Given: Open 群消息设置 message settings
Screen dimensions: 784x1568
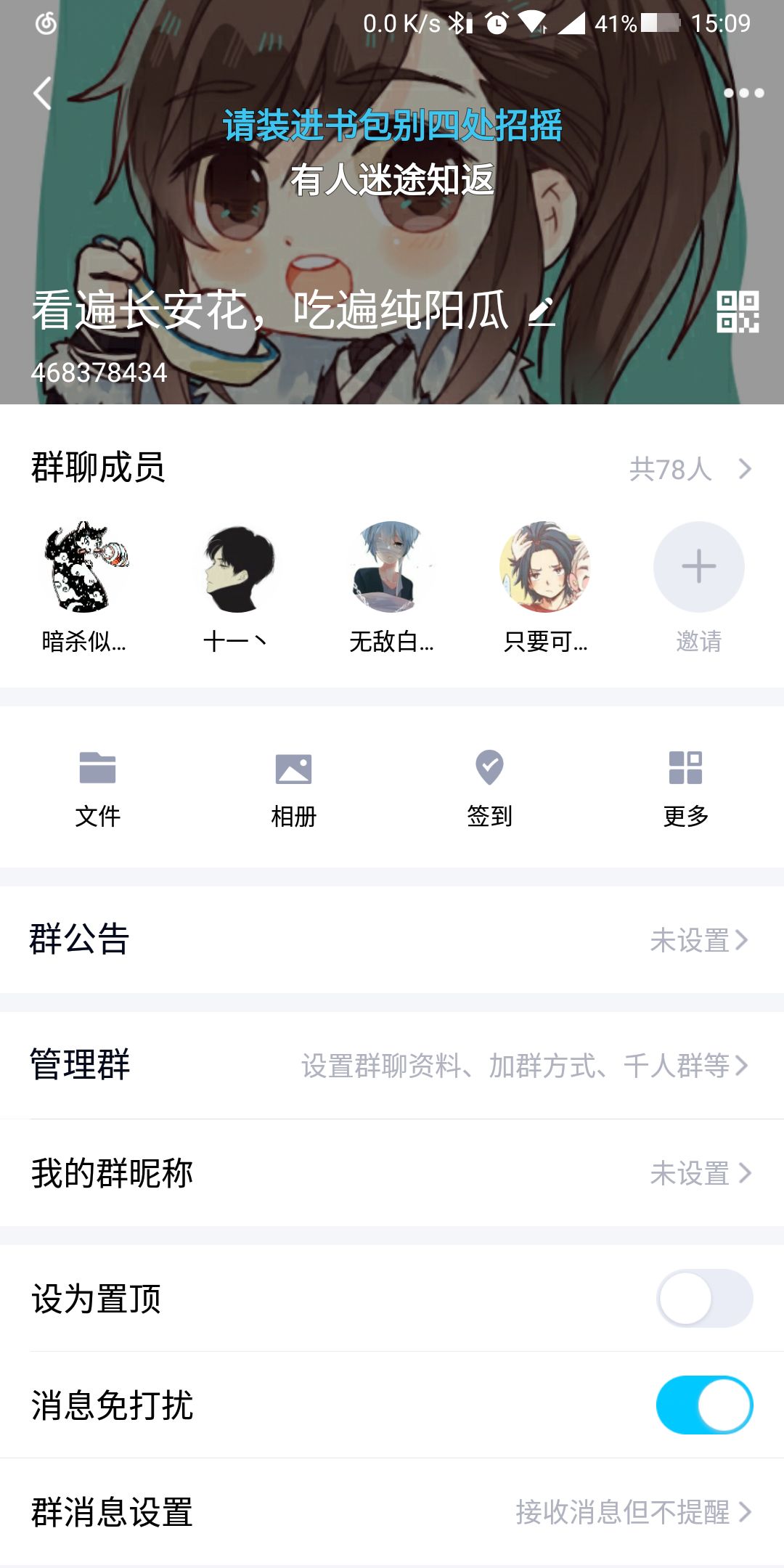Looking at the screenshot, I should pyautogui.click(x=392, y=1512).
